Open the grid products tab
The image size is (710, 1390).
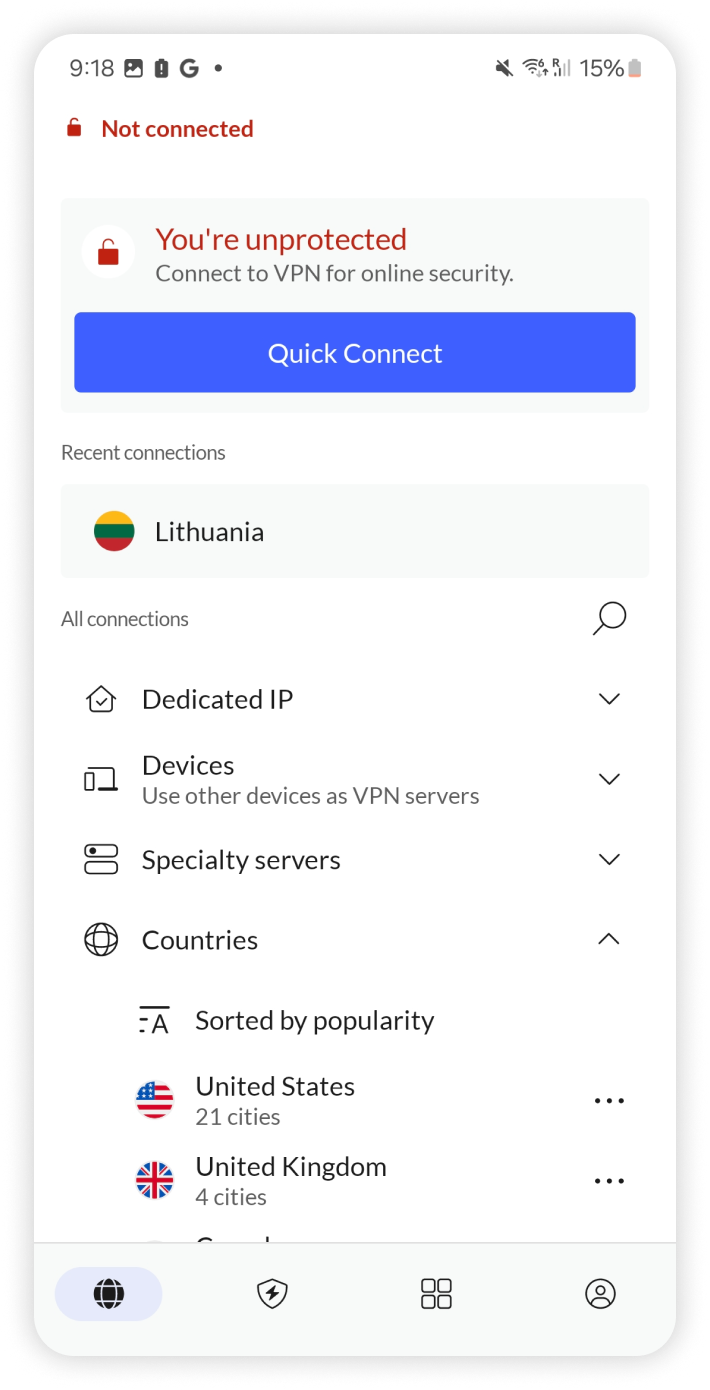coord(436,1294)
